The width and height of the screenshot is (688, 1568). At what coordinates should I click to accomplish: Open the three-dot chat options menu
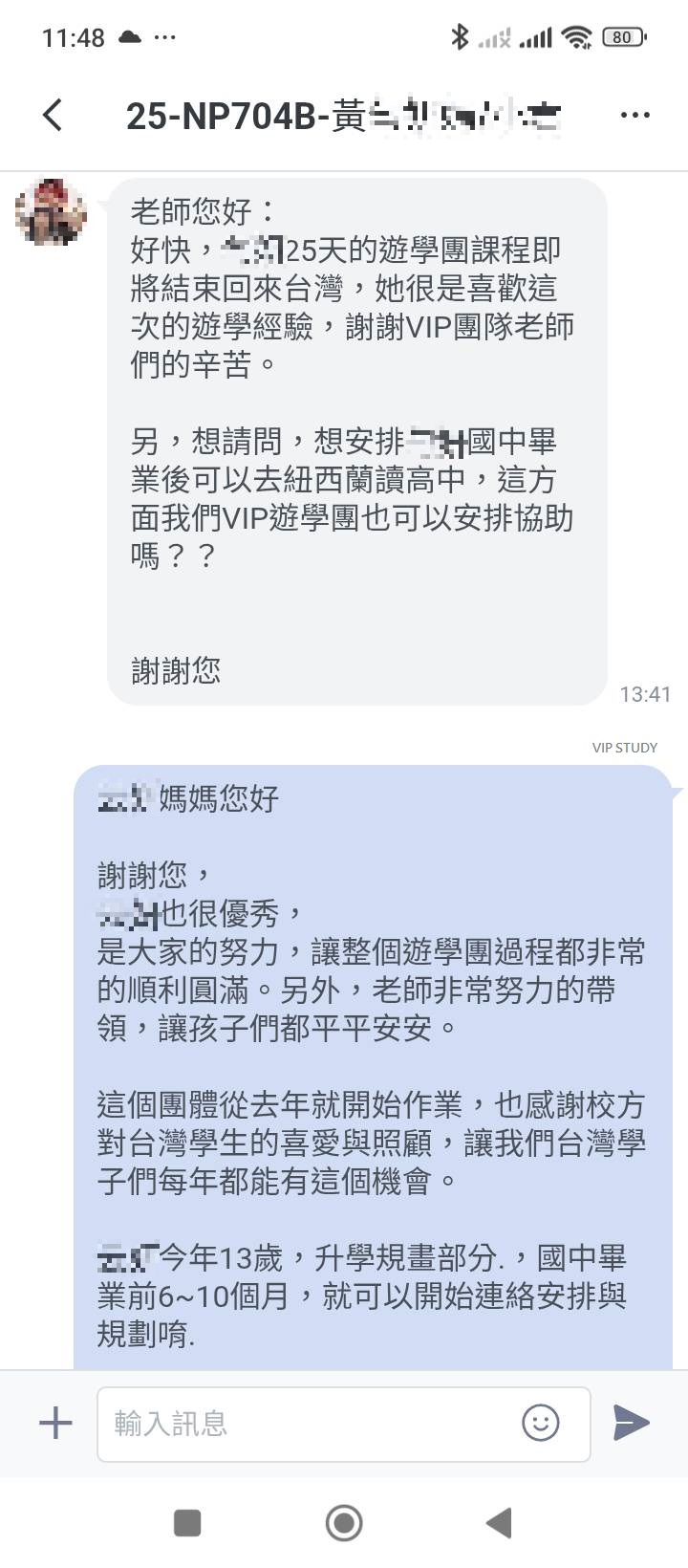pyautogui.click(x=635, y=114)
